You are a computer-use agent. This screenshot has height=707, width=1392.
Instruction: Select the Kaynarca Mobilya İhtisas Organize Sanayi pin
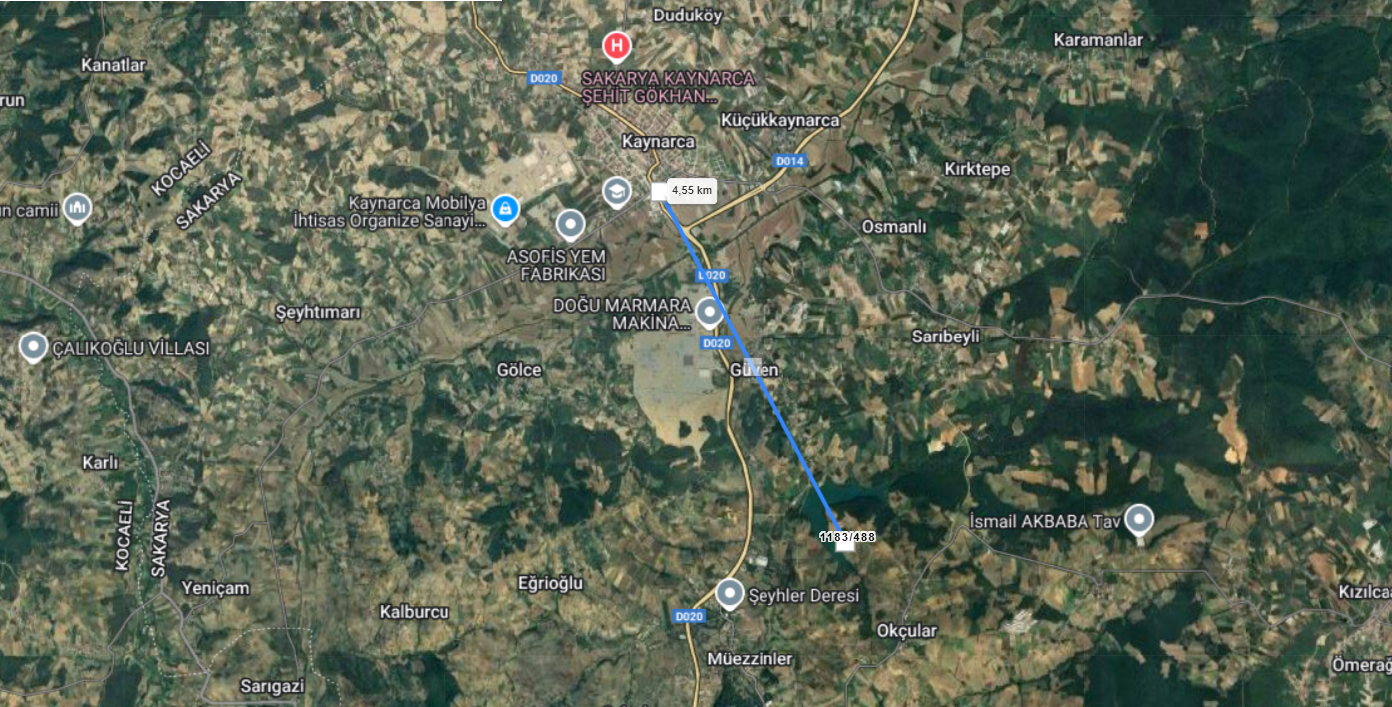(x=506, y=209)
